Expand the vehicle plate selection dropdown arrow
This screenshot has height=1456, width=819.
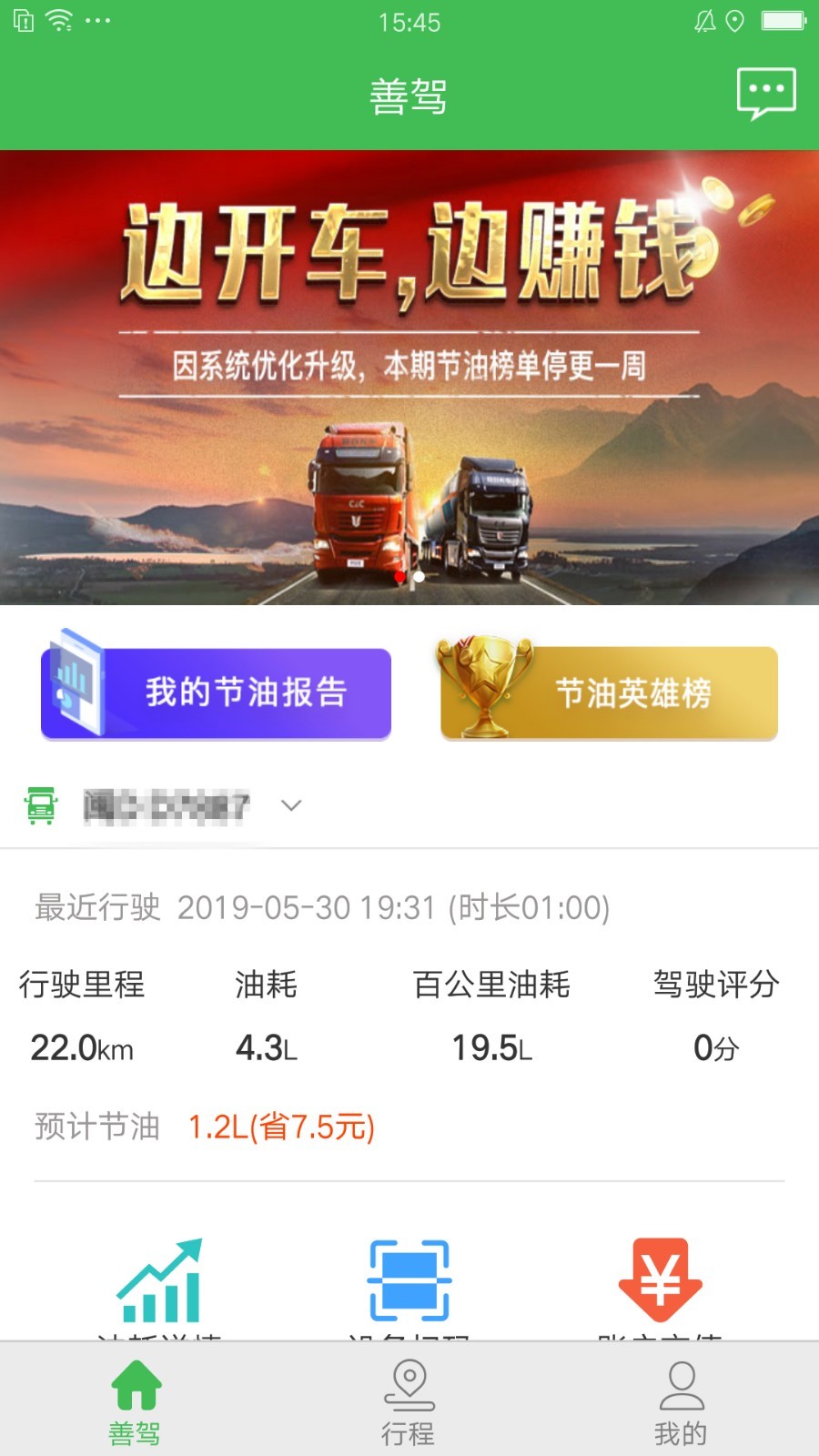289,806
